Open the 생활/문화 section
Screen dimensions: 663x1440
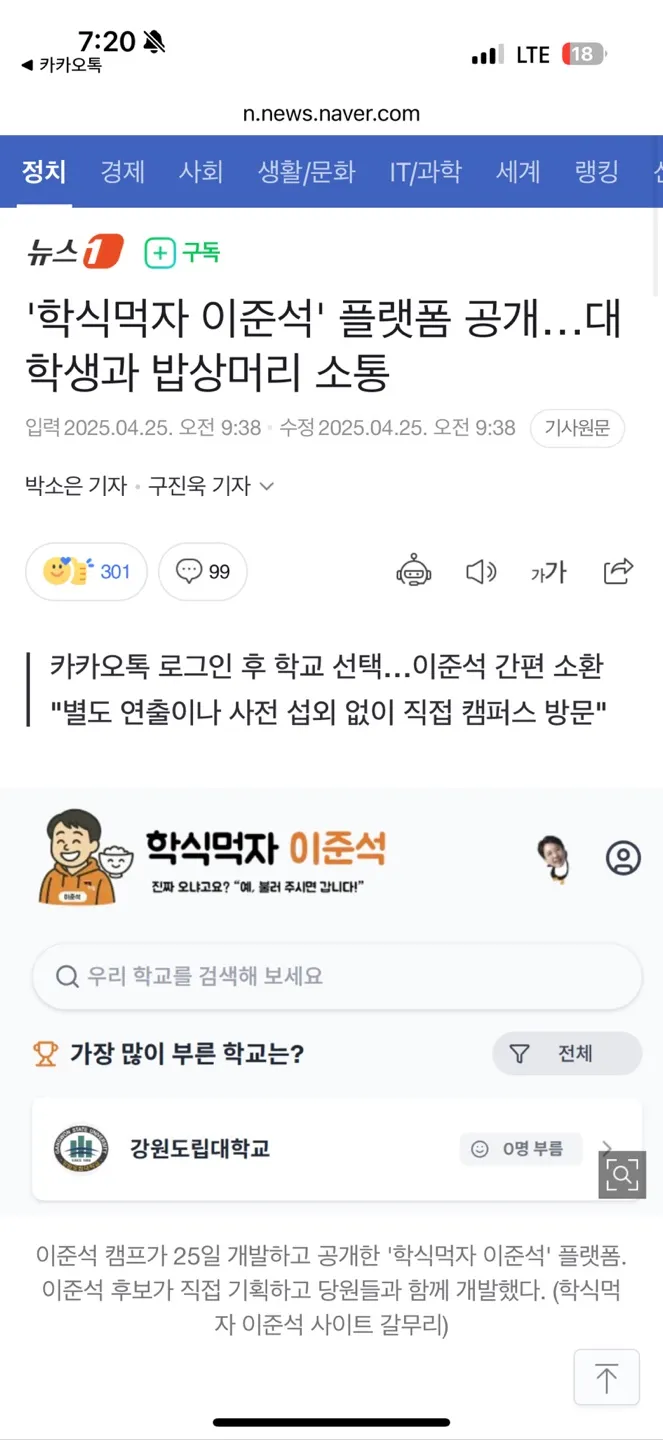pos(306,171)
